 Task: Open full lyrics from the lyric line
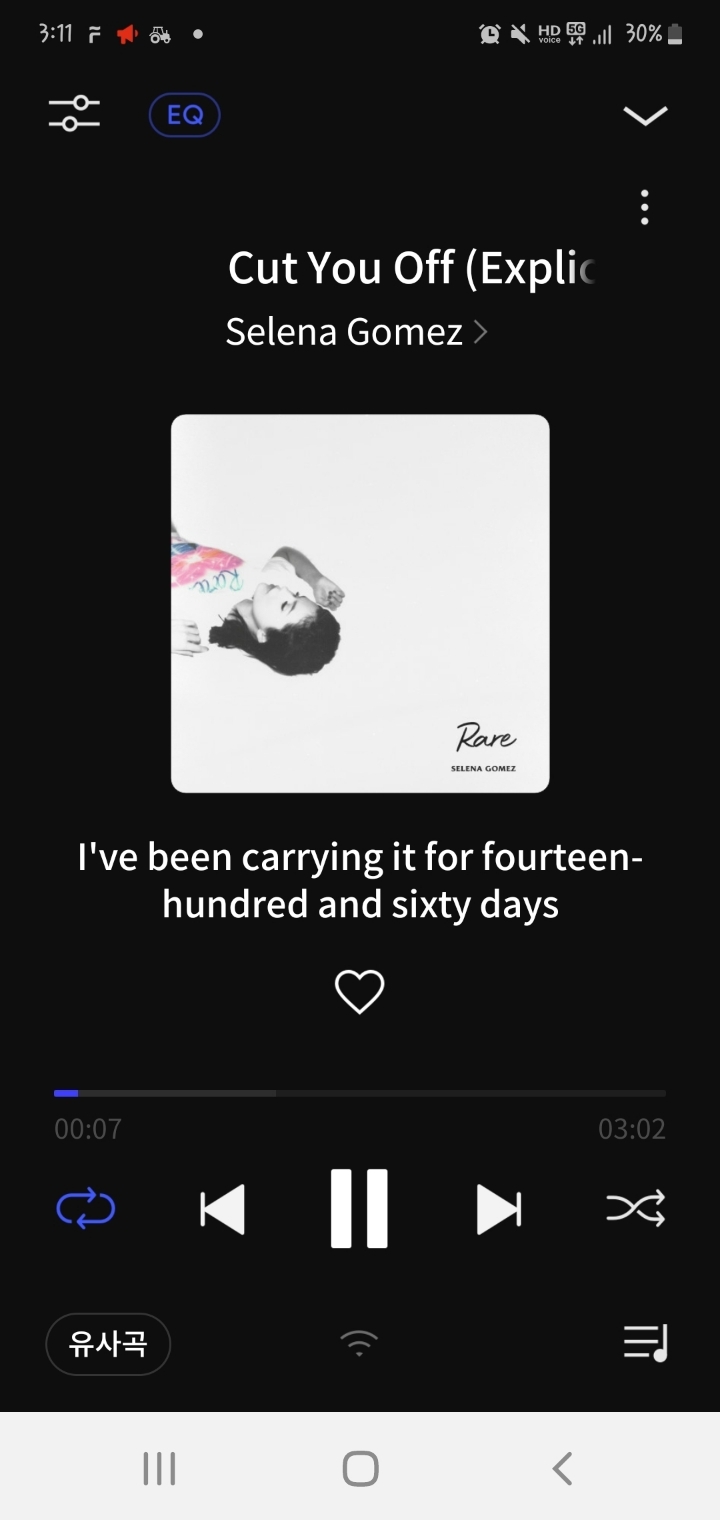tap(360, 880)
